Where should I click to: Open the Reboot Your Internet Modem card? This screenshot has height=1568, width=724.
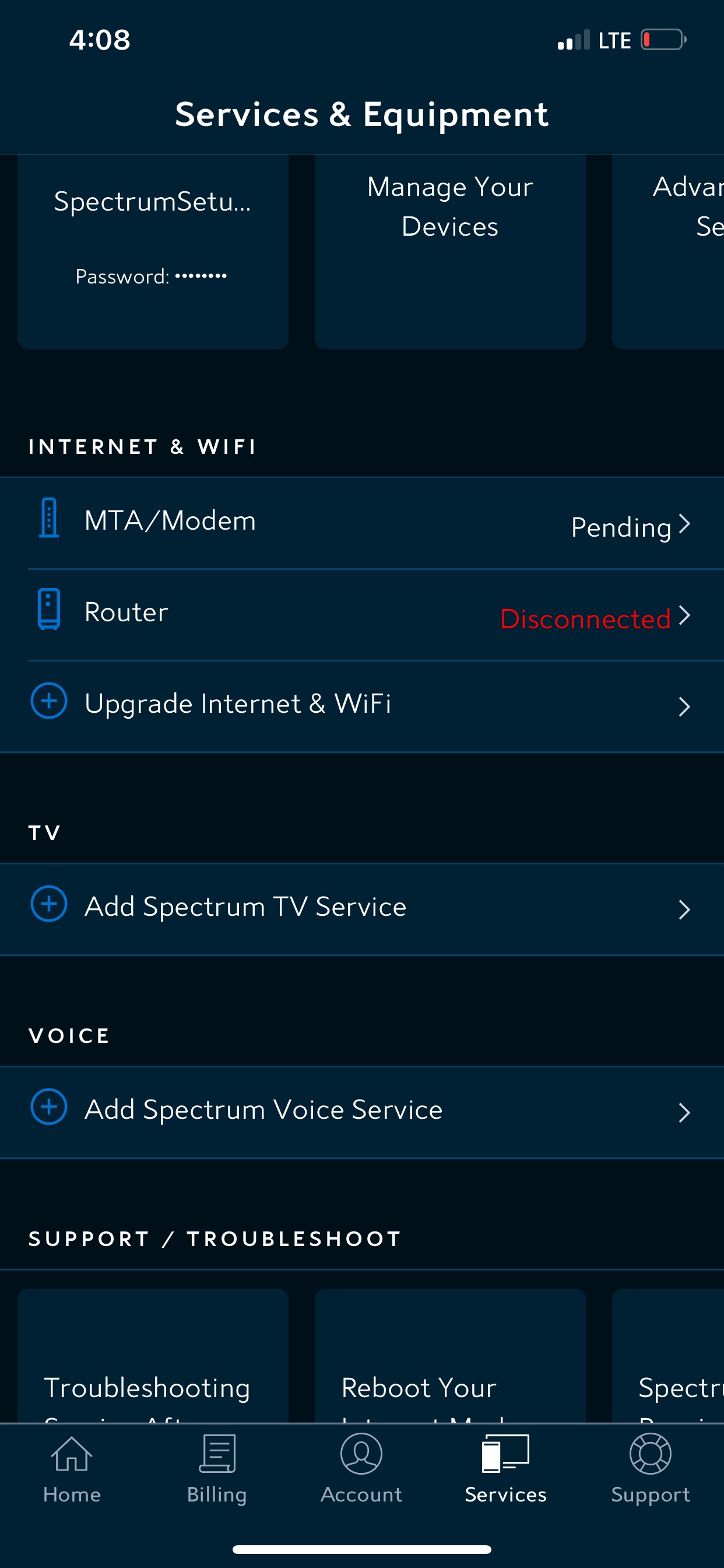tap(450, 1356)
